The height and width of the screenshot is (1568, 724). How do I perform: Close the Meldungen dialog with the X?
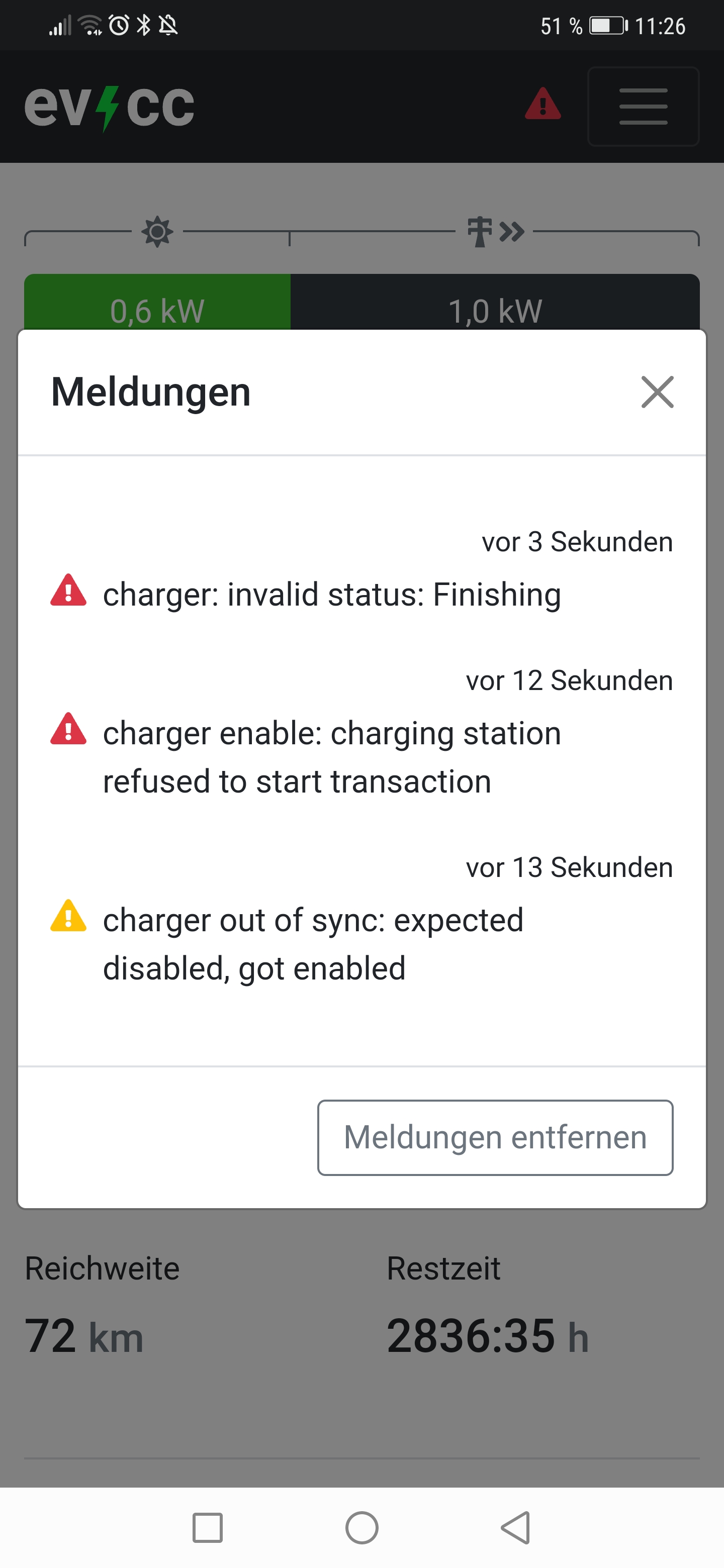pyautogui.click(x=657, y=393)
